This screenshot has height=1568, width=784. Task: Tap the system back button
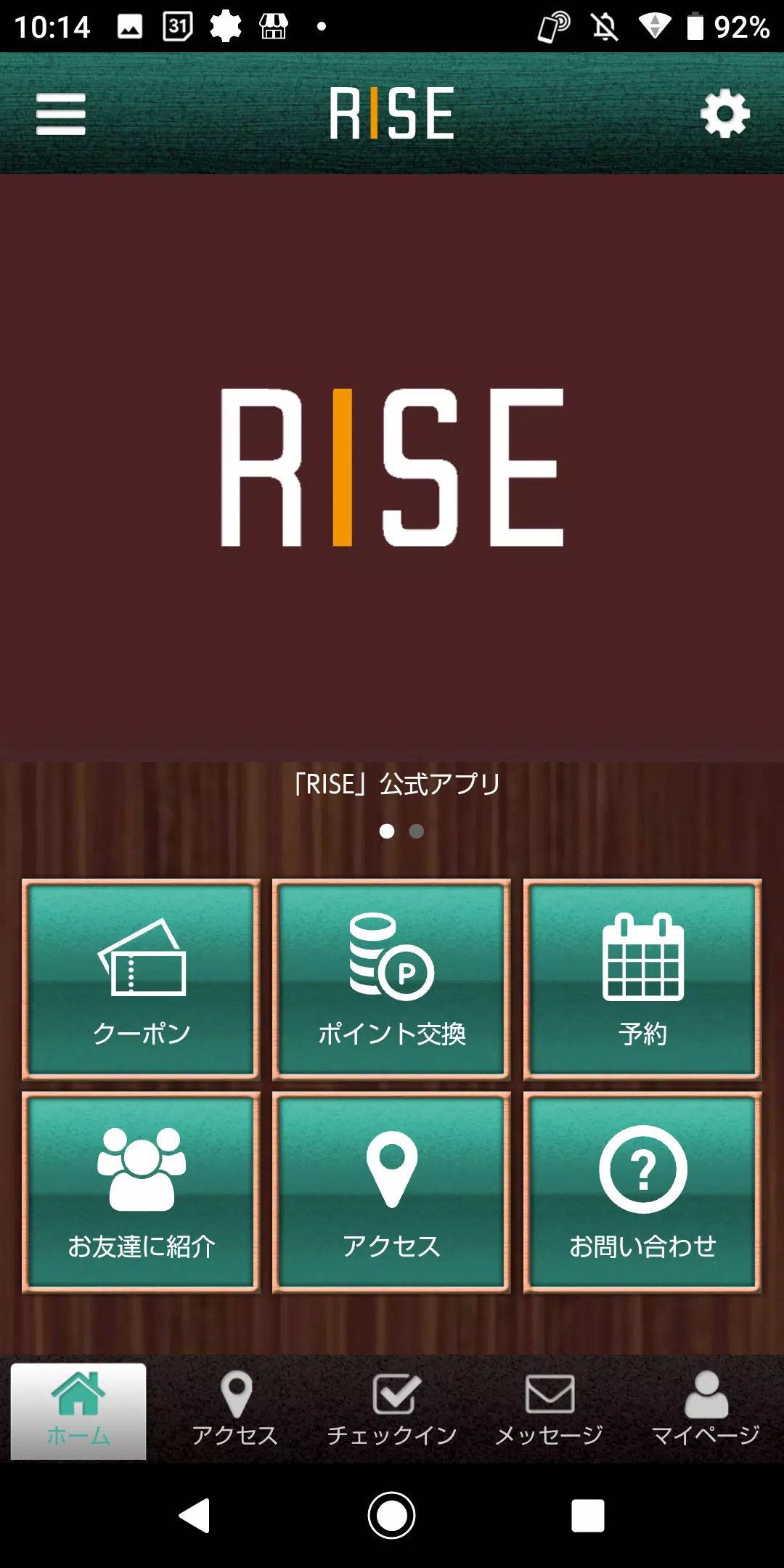[195, 1515]
